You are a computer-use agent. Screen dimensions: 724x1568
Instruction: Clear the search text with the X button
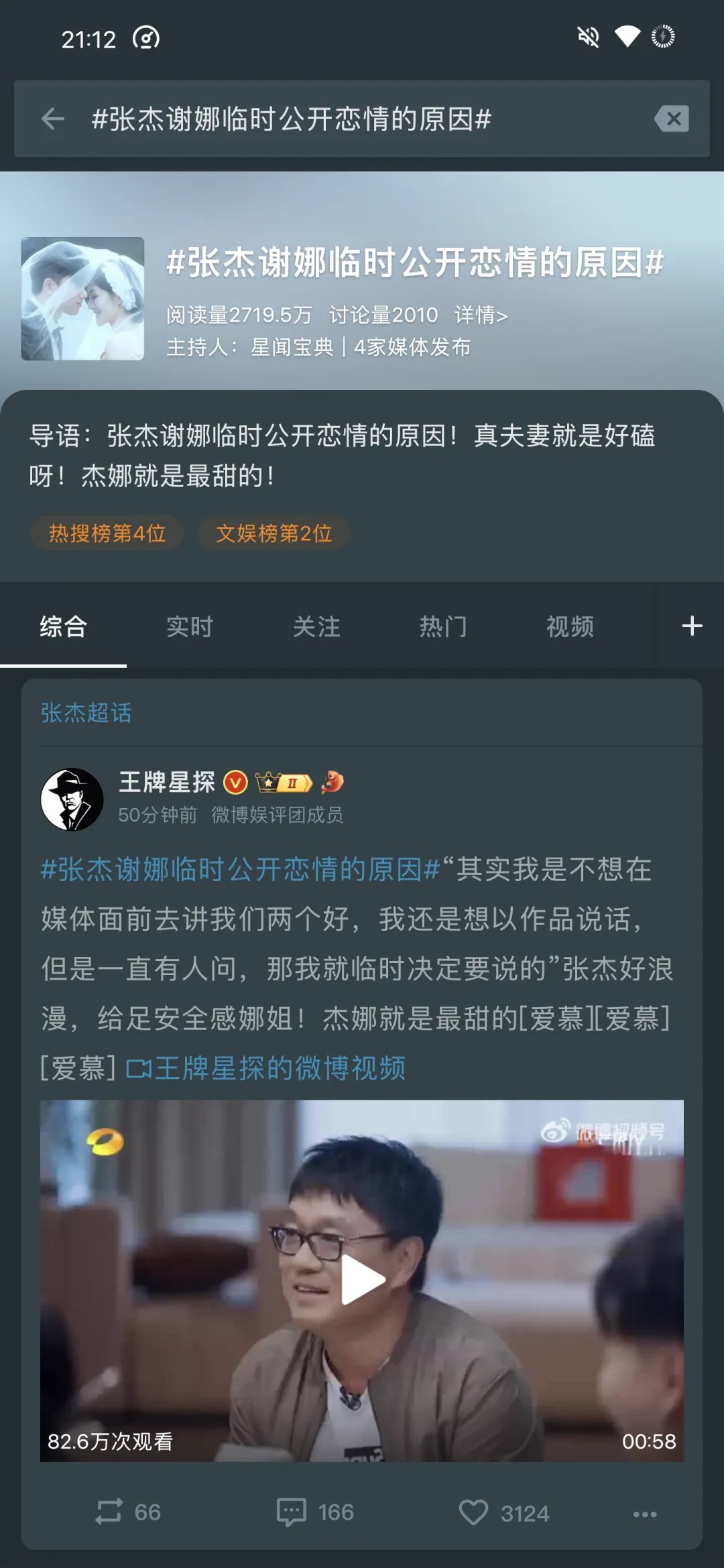672,119
